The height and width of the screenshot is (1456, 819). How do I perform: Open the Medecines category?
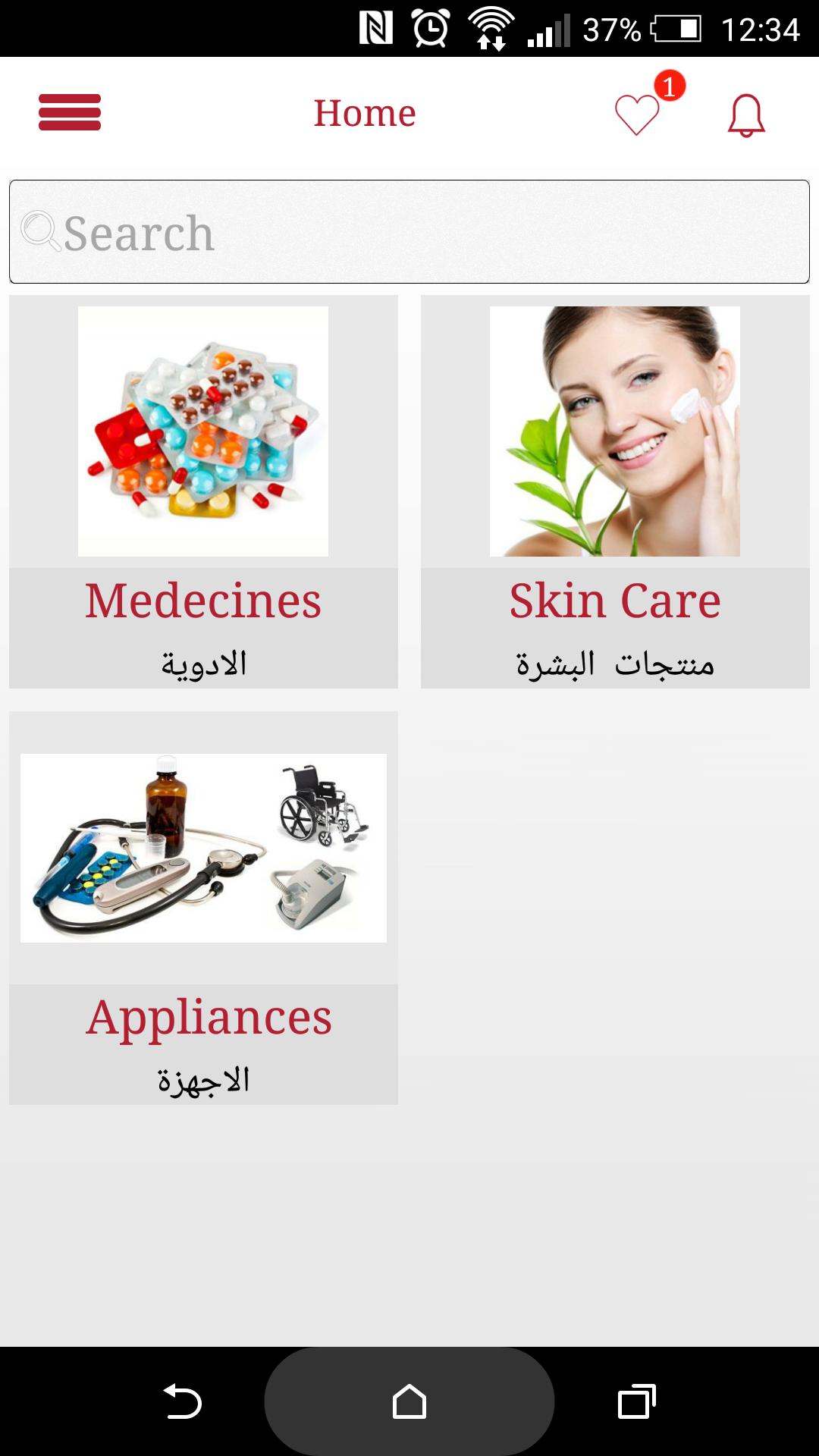(203, 491)
